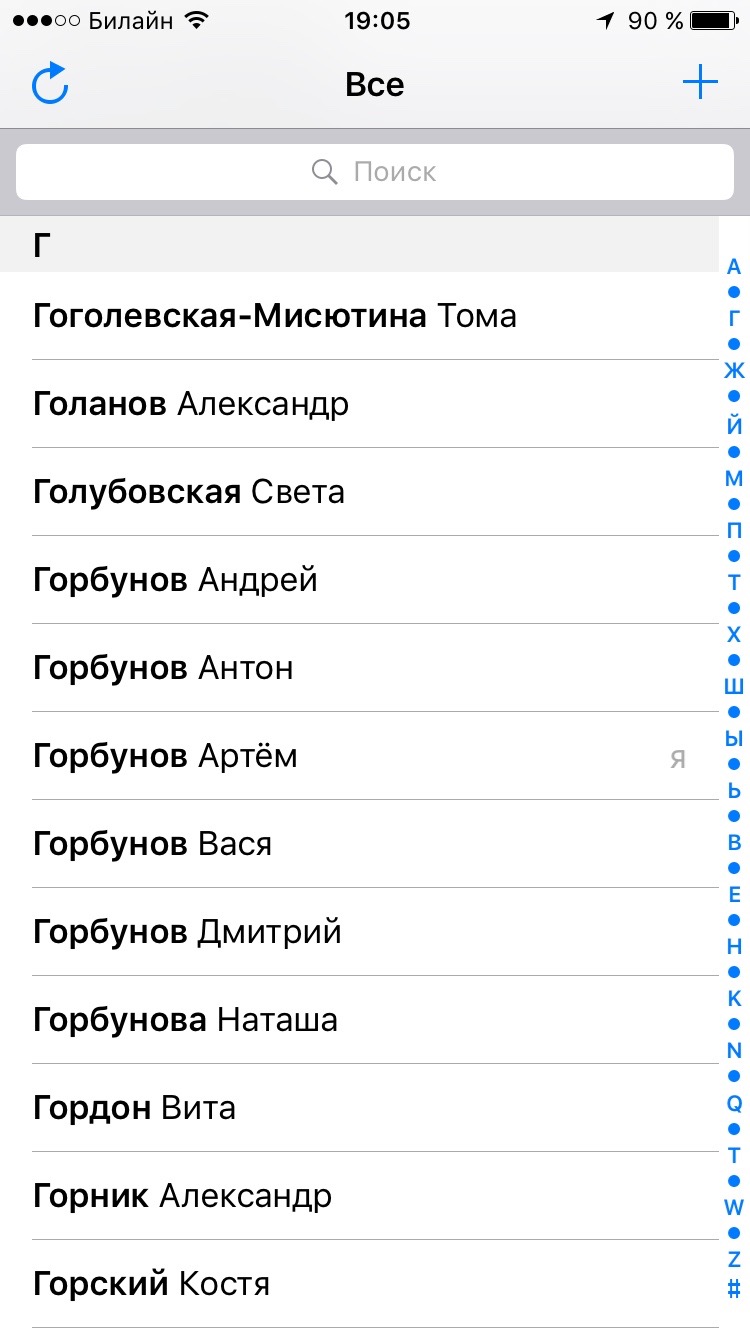Jump to letter Ш in the index

point(734,686)
